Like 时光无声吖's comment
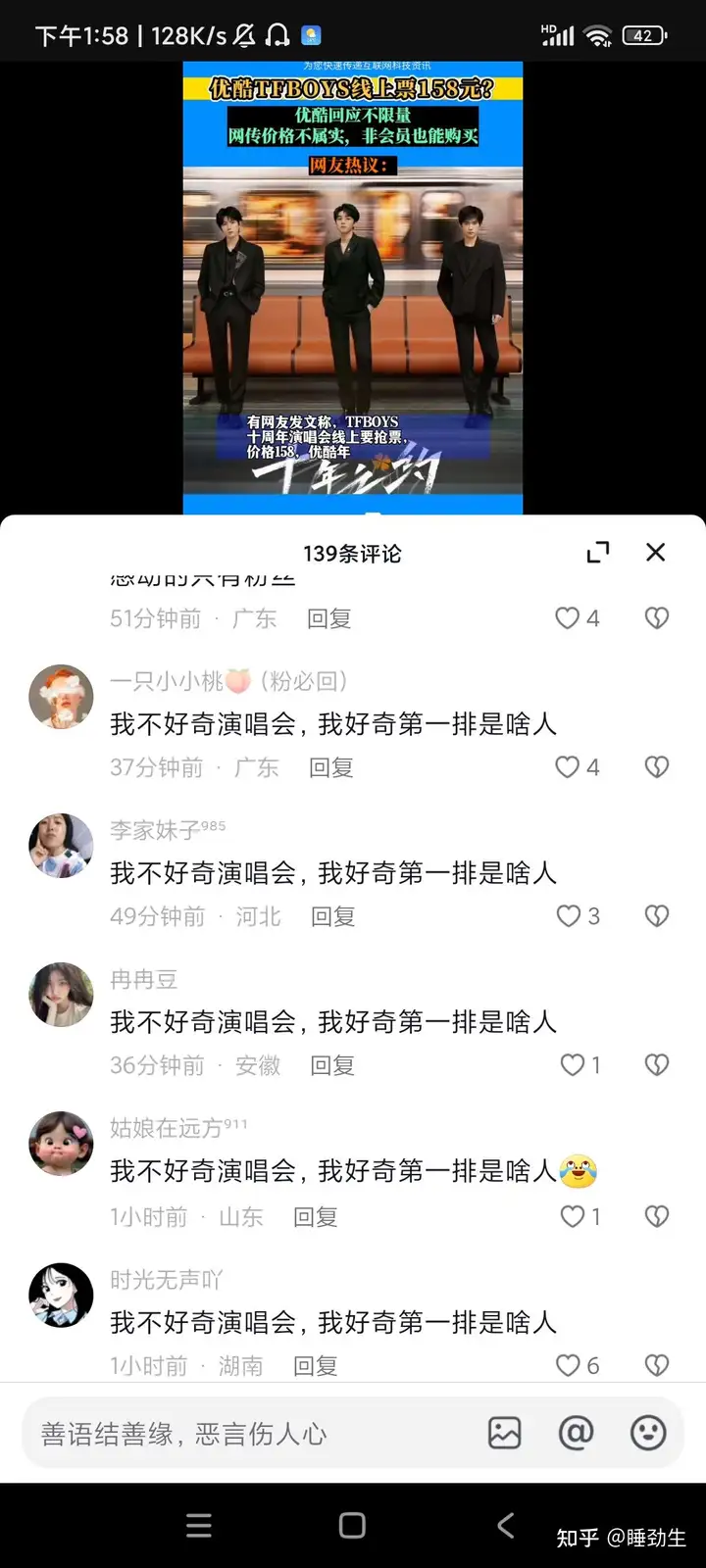The image size is (706, 1568). tap(568, 1365)
